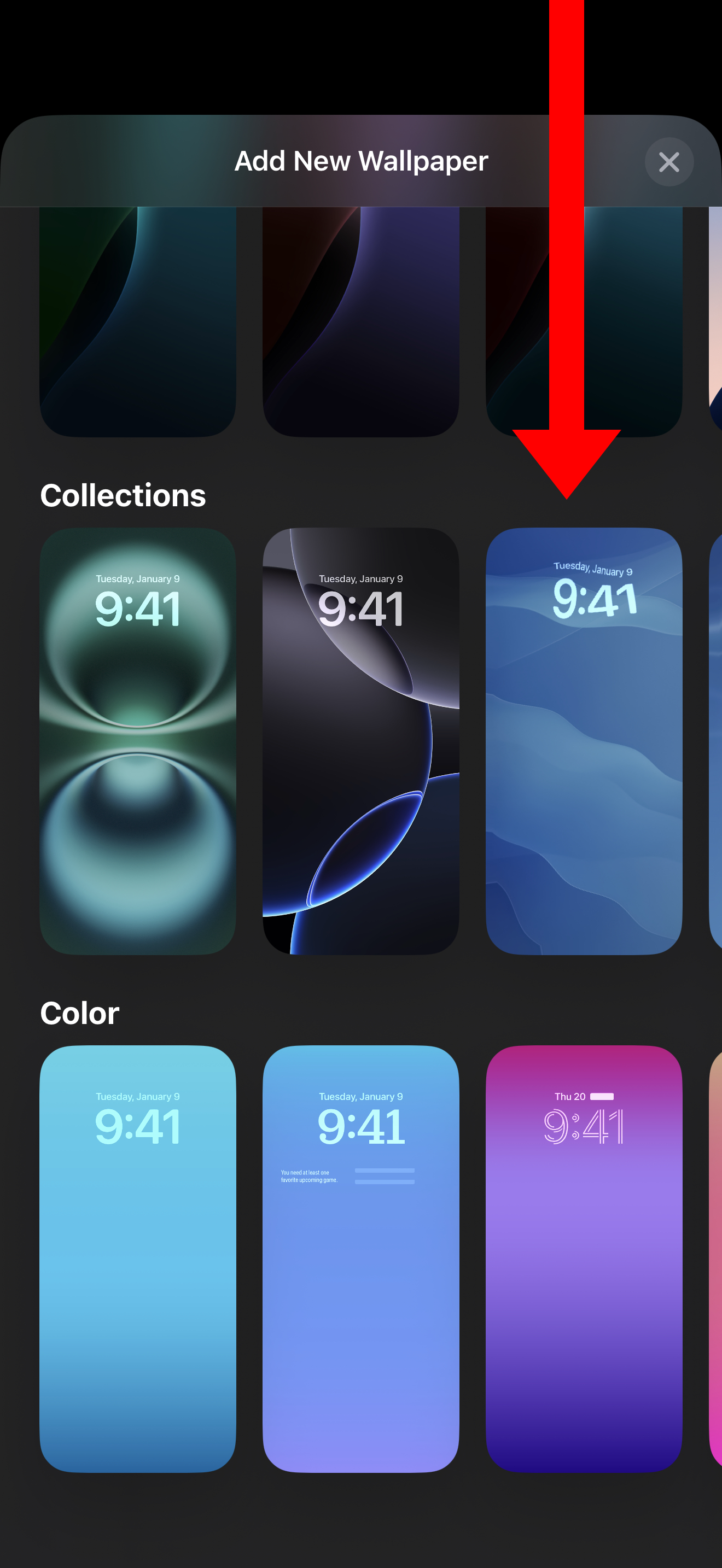Close the Add New Wallpaper sheet
The width and height of the screenshot is (722, 1568).
click(668, 162)
